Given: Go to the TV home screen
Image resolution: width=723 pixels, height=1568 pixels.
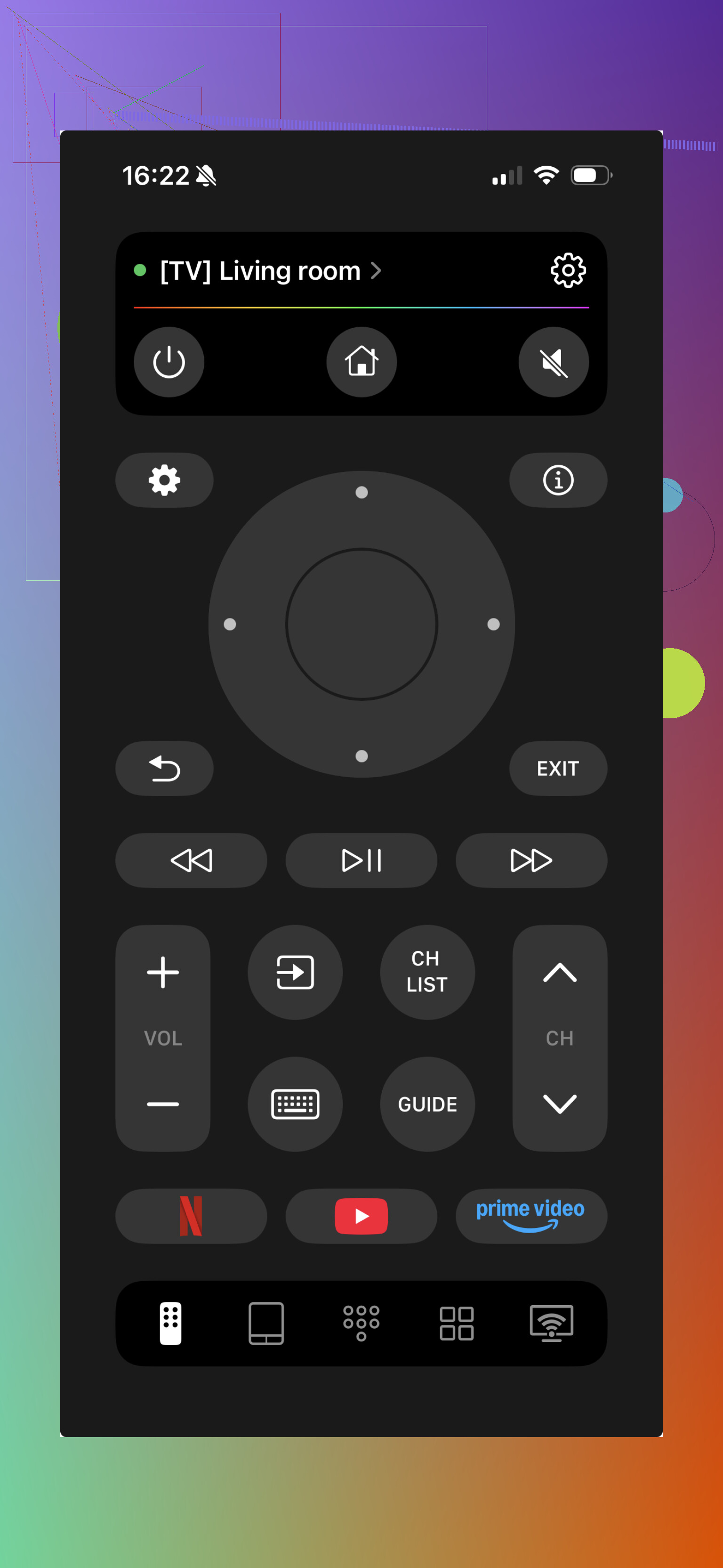Looking at the screenshot, I should 361,362.
